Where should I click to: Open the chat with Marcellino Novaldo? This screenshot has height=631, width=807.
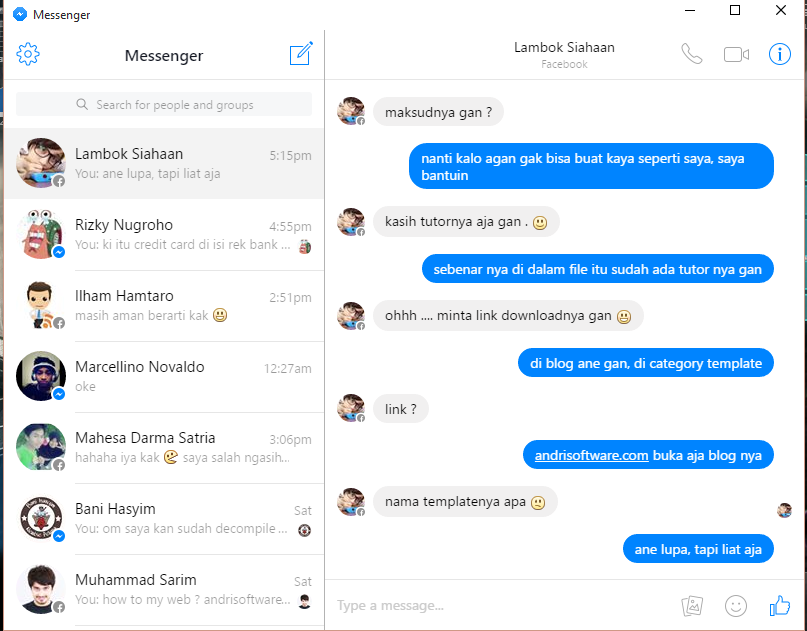(164, 376)
